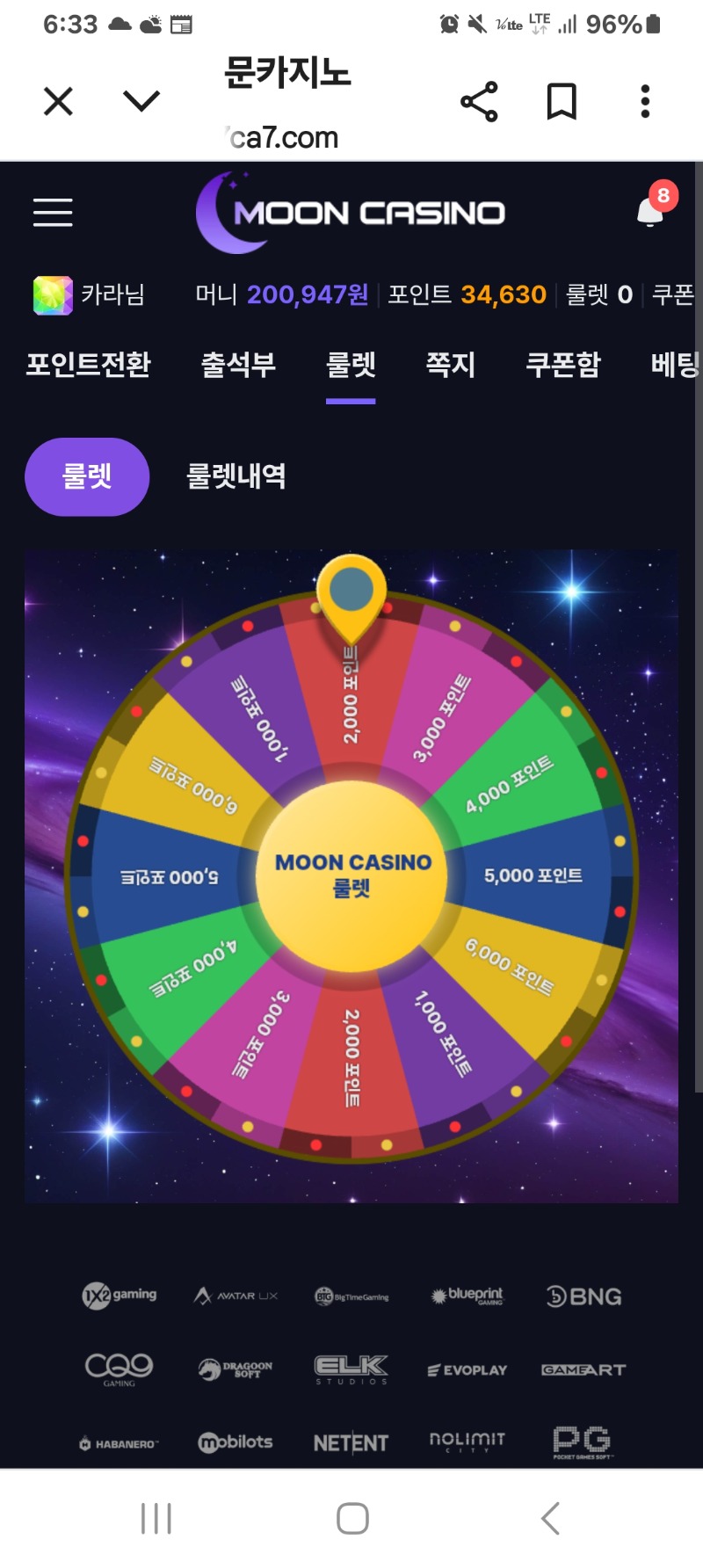
Task: Open the PG Pocket Games Soft logo
Action: click(583, 1440)
